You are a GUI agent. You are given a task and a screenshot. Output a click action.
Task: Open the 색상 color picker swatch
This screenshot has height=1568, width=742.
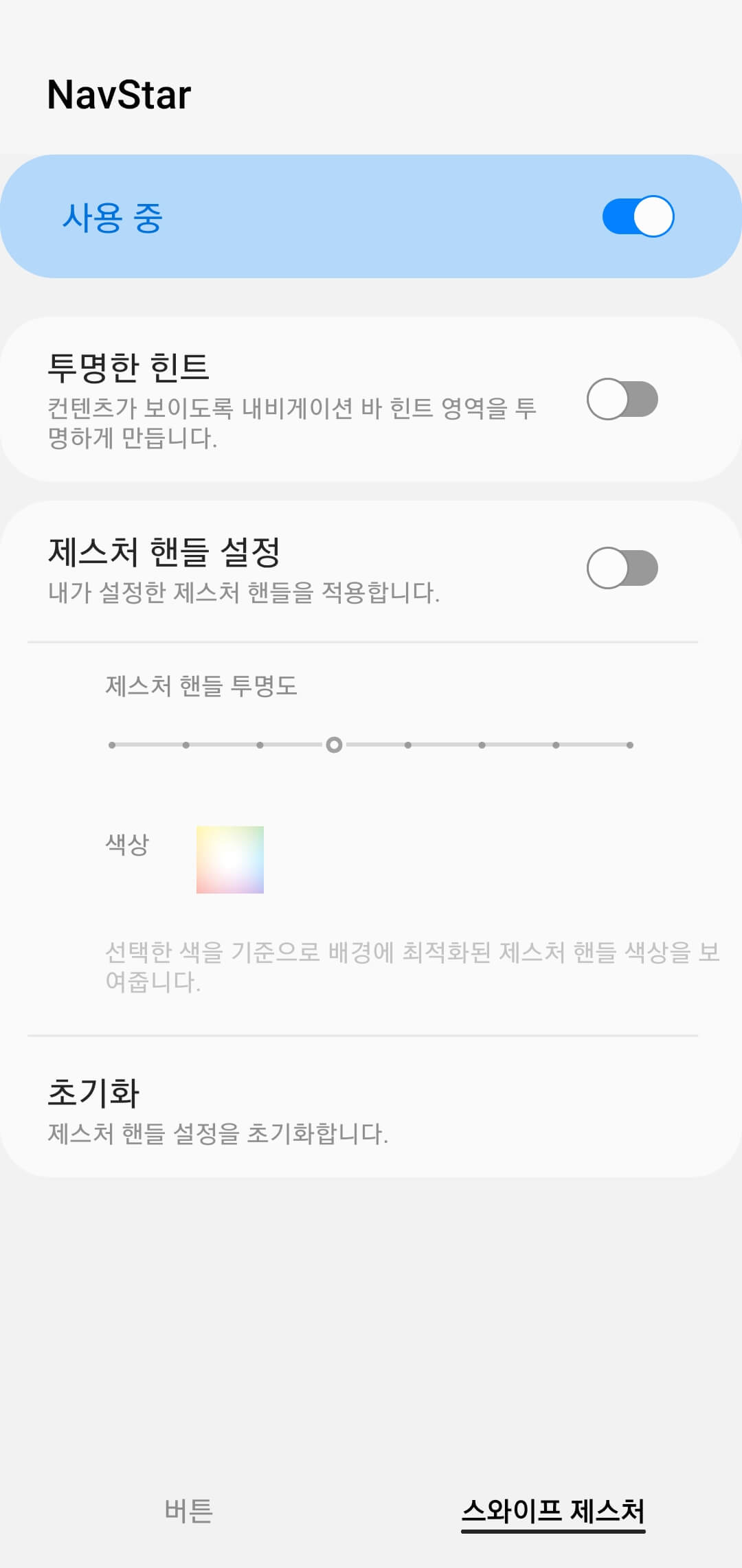[230, 860]
